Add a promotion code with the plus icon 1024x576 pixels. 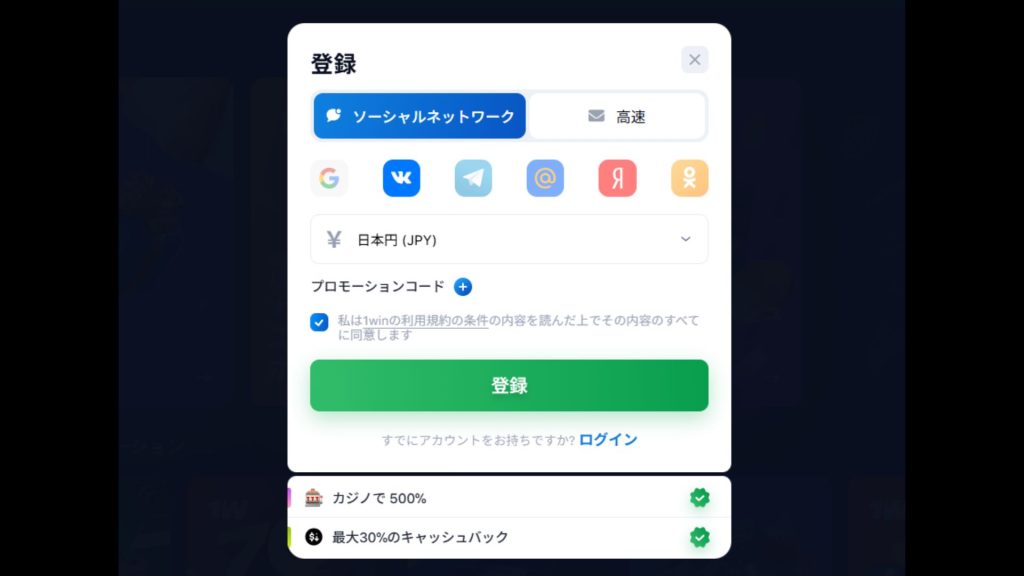tap(463, 287)
